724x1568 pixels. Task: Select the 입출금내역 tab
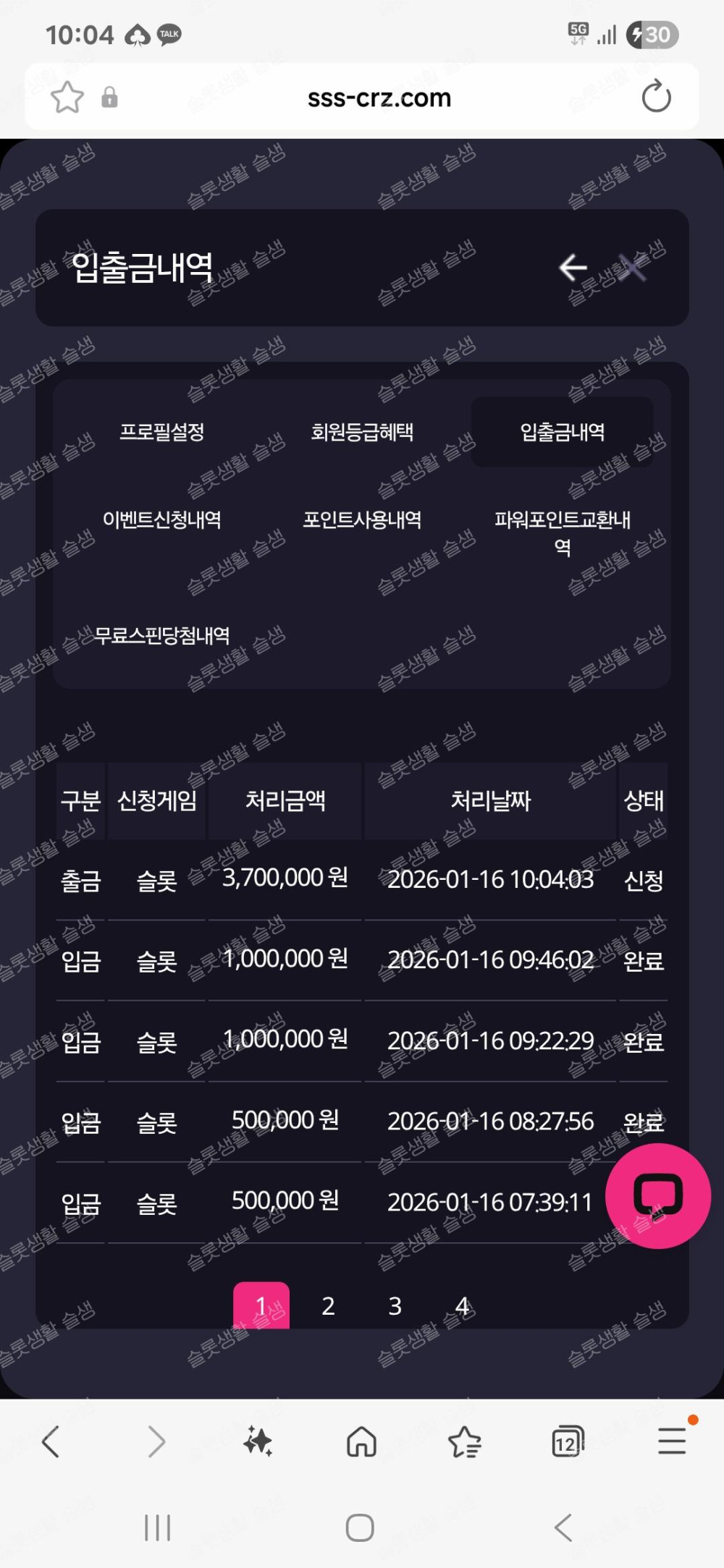[562, 432]
